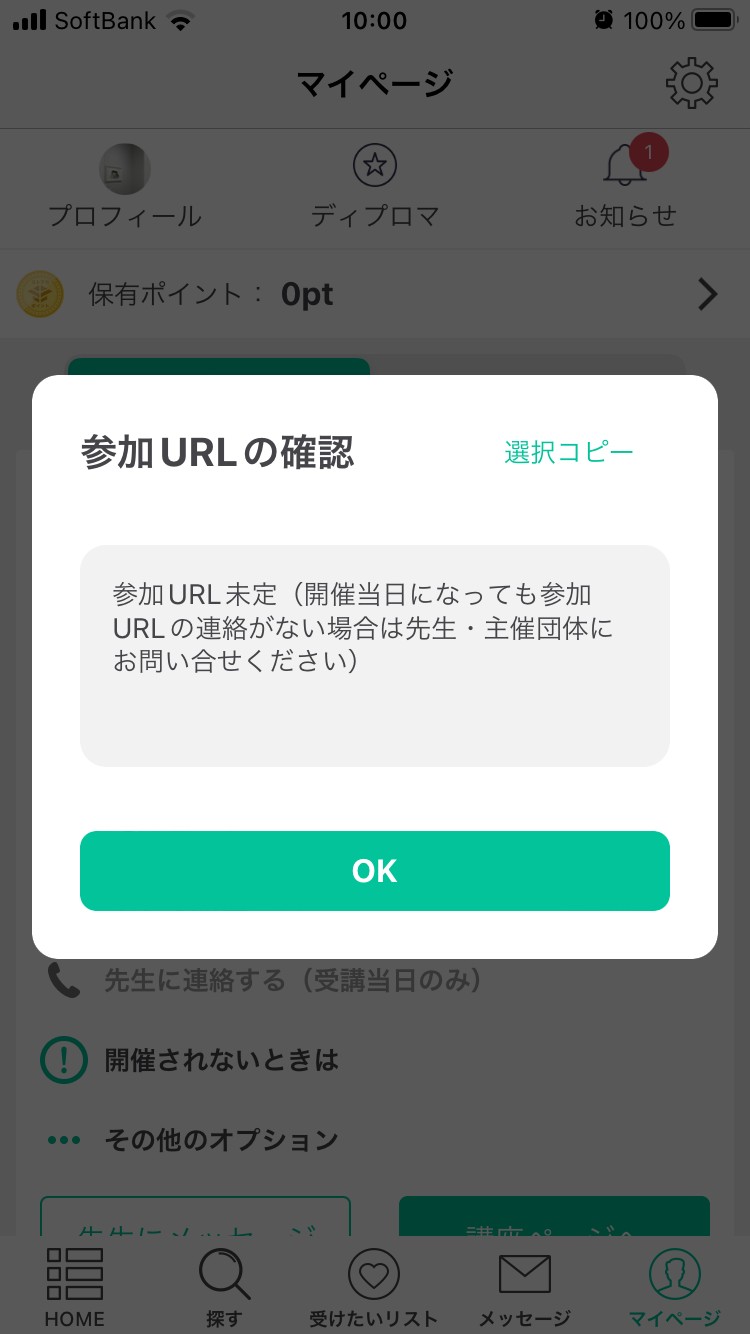The height and width of the screenshot is (1334, 750).
Task: Open the 受けたいリスト tab
Action: (x=374, y=1287)
